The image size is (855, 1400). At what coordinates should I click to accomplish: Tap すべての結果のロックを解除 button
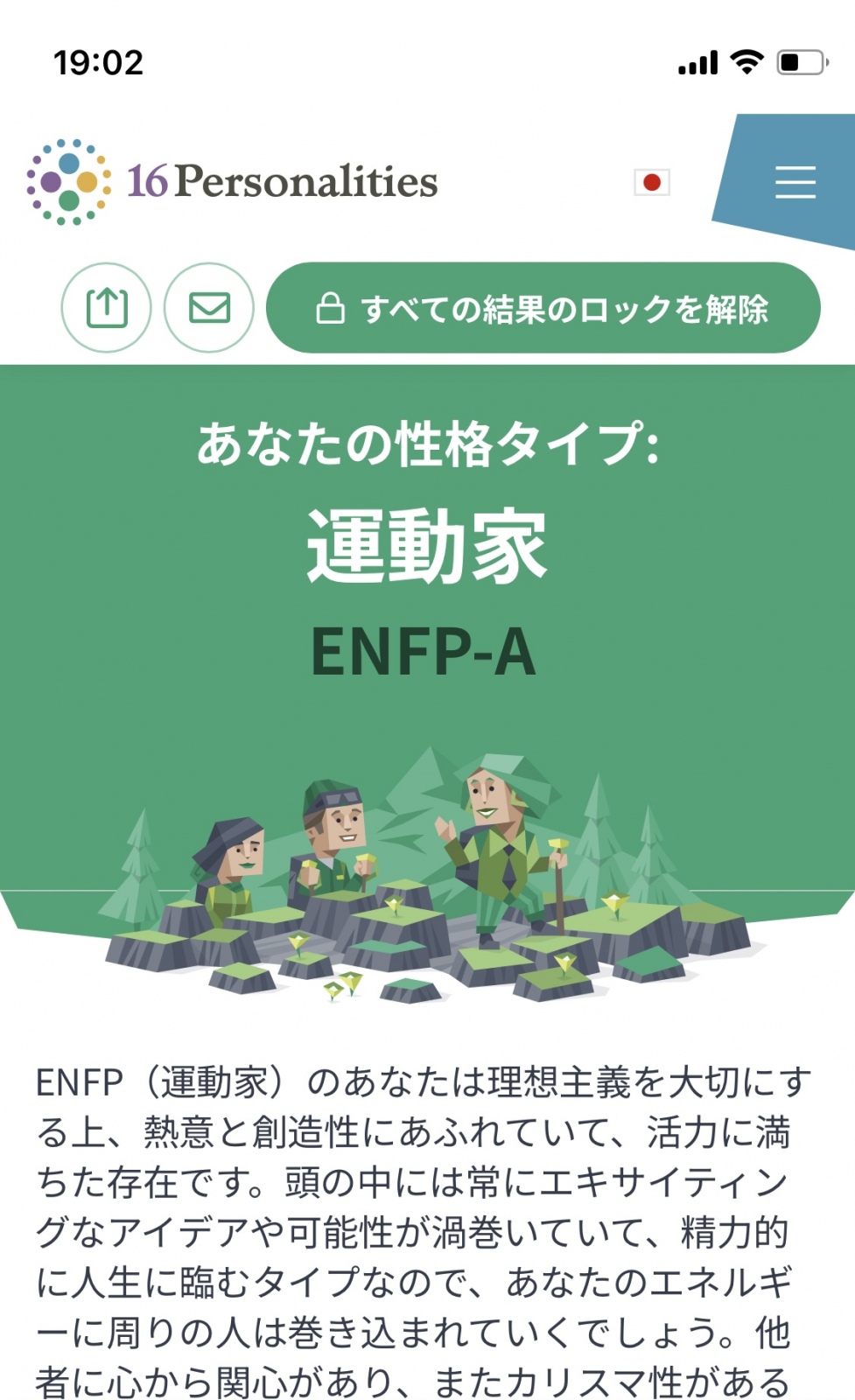point(543,308)
